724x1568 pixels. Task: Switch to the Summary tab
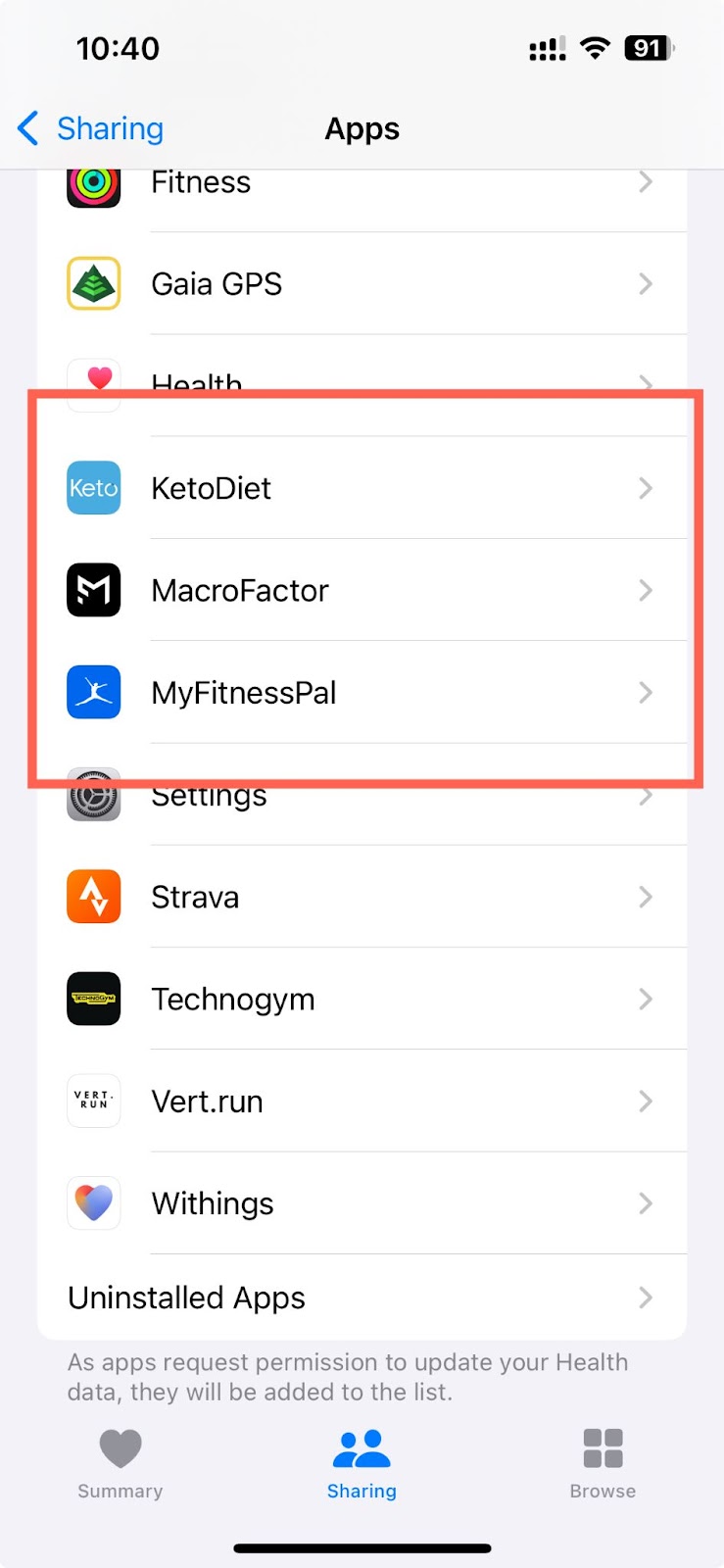[121, 1464]
